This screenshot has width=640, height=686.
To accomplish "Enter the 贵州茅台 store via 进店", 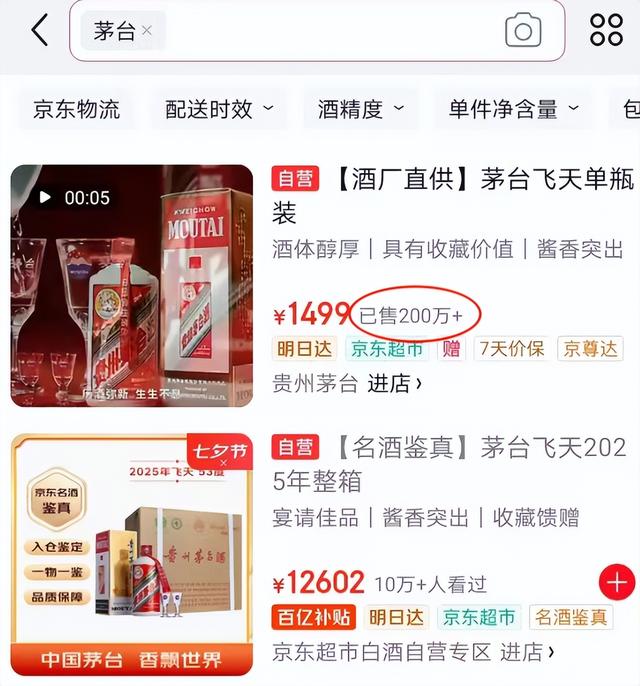I will tap(395, 383).
